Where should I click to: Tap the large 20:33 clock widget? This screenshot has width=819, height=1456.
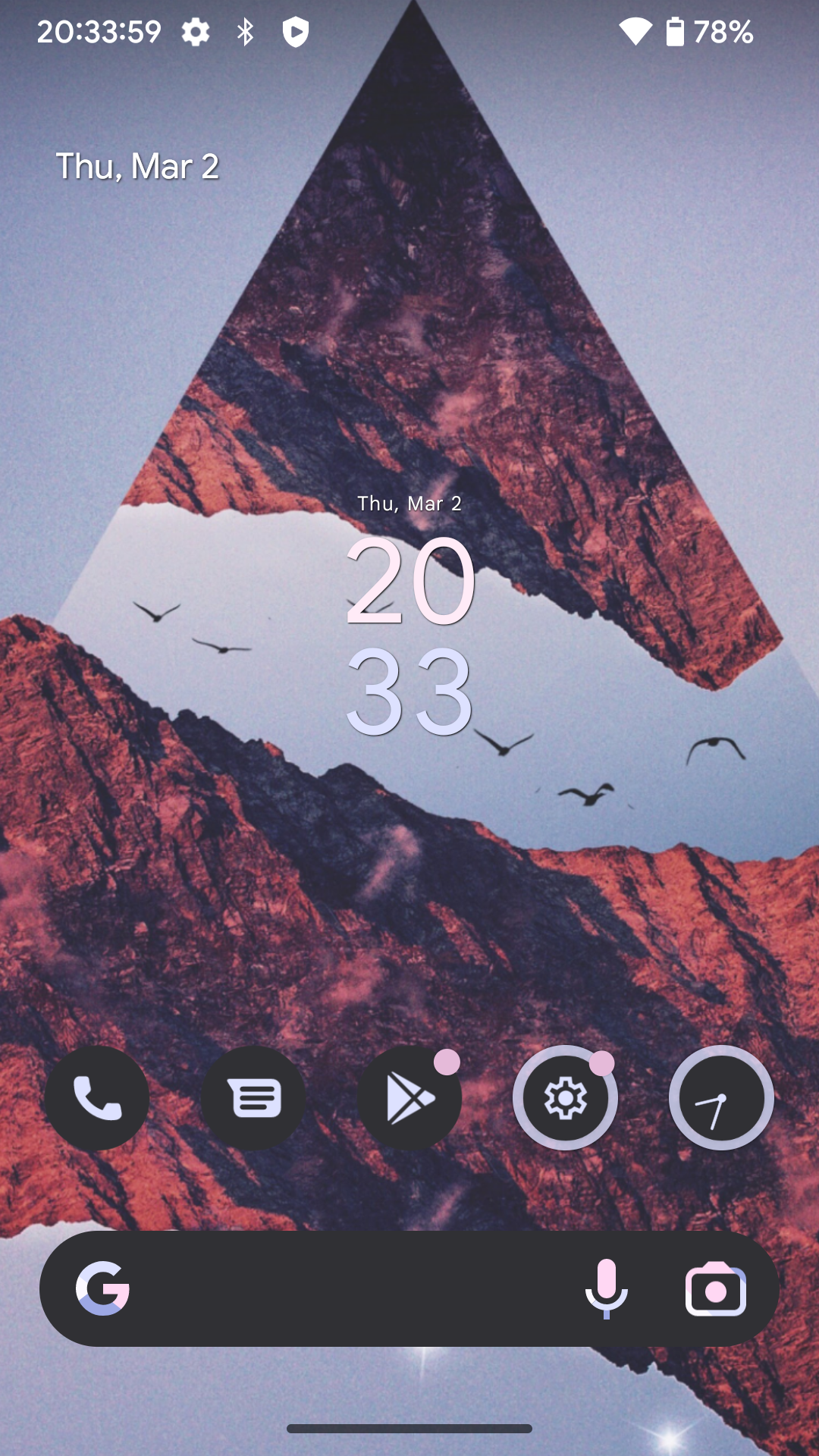(x=409, y=635)
